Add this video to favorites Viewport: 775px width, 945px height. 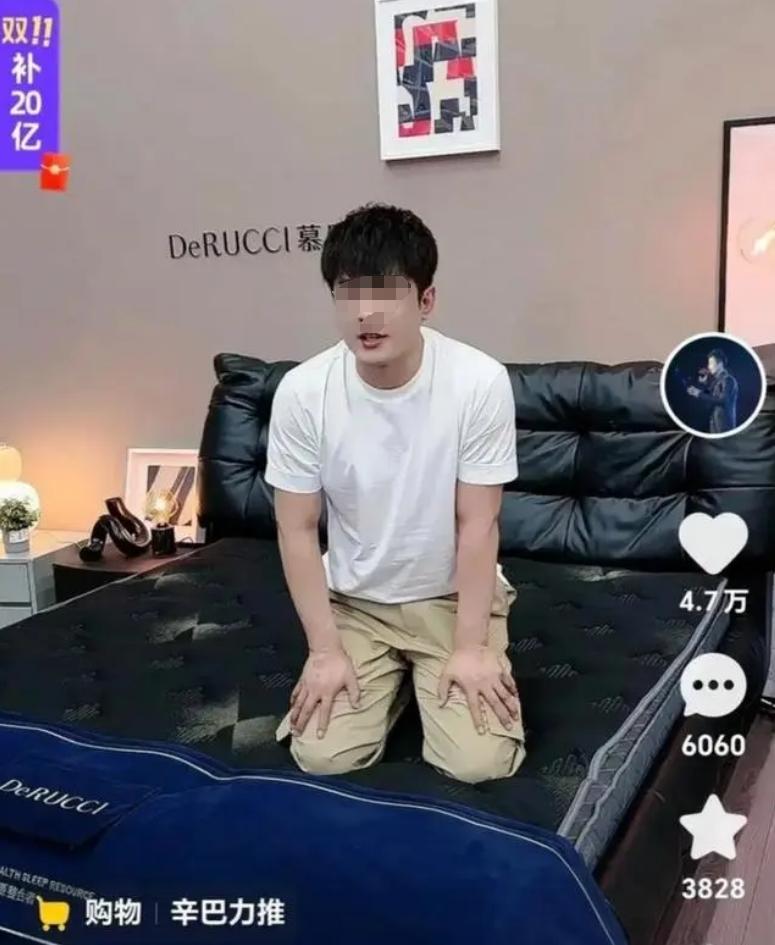coord(713,829)
